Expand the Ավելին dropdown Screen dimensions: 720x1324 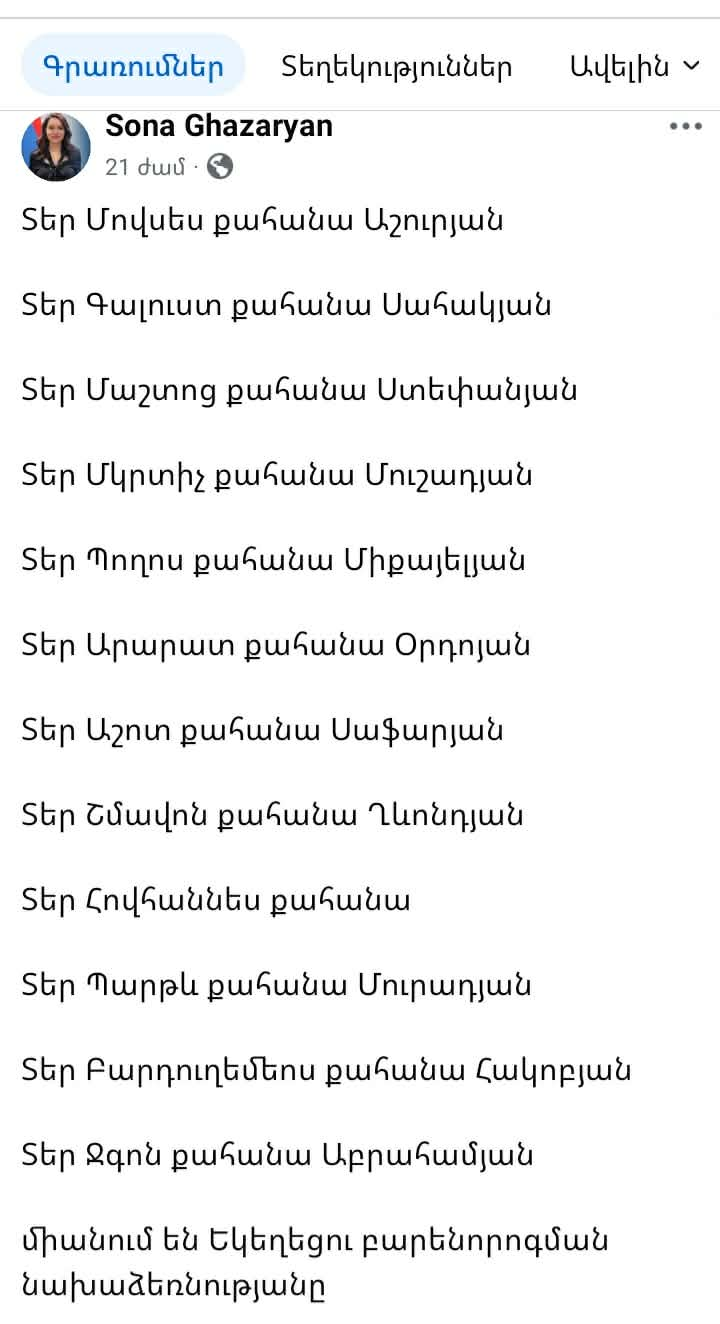[635, 67]
